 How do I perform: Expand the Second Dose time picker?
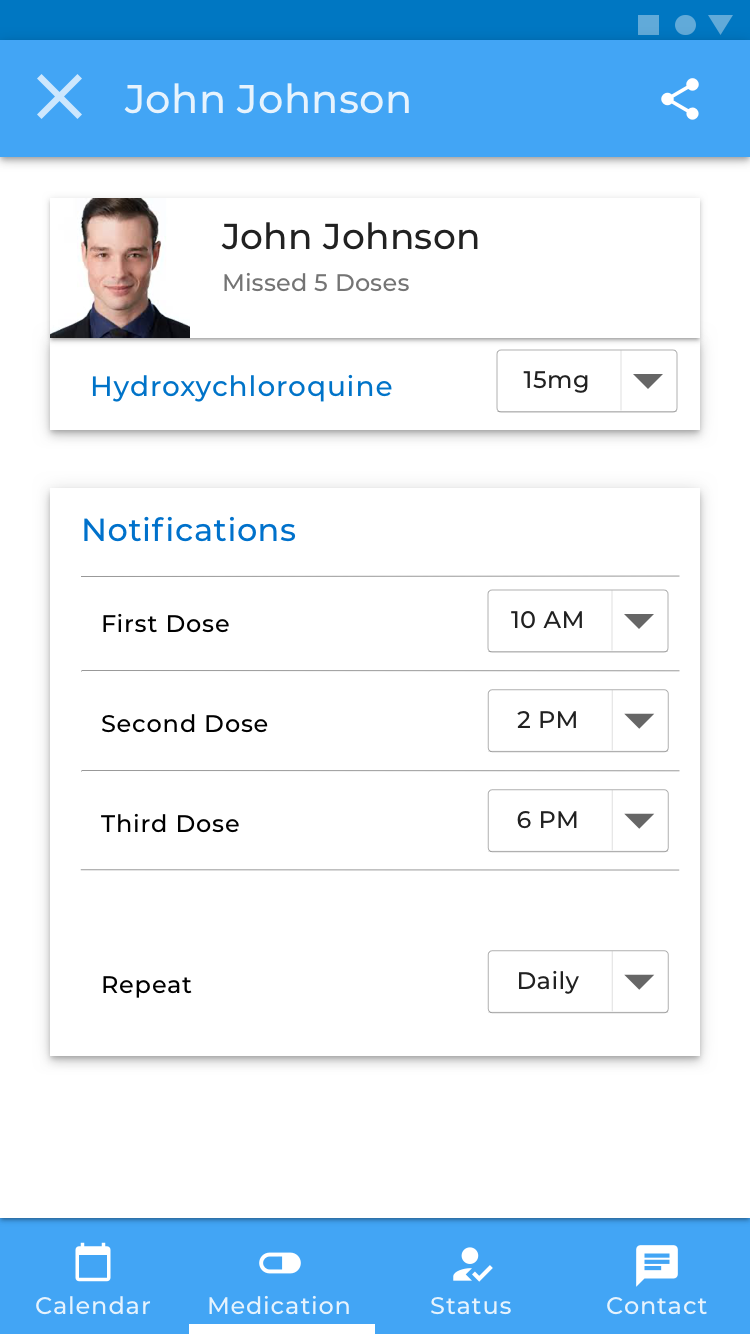tap(578, 721)
